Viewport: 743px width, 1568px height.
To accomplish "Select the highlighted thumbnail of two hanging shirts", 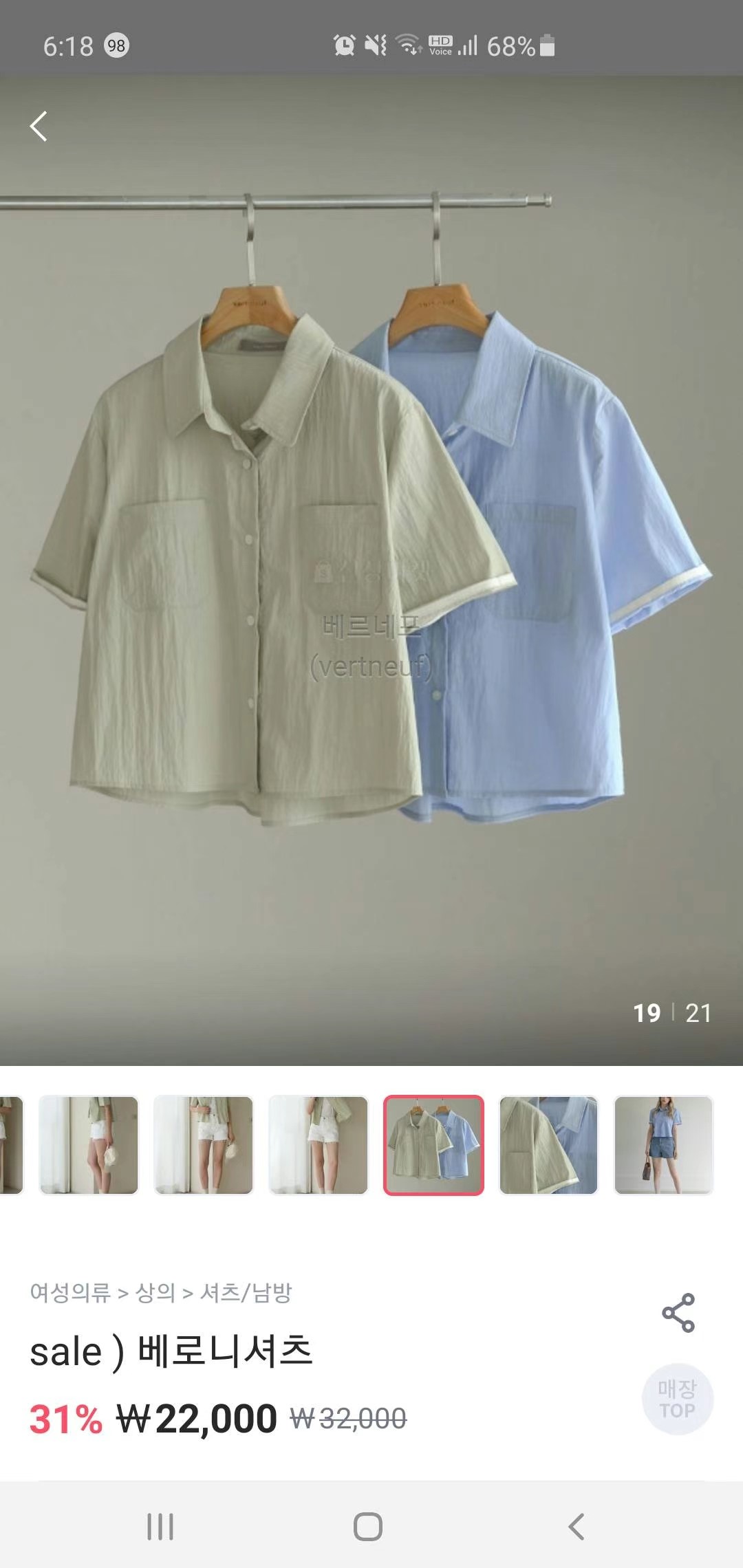I will [433, 1145].
